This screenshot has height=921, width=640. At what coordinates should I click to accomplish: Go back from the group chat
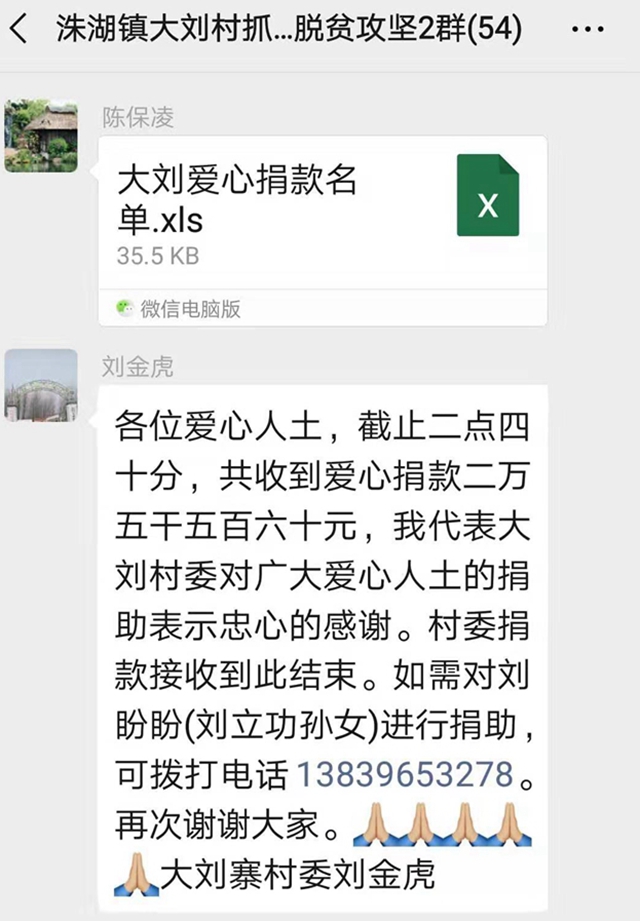pyautogui.click(x=19, y=29)
